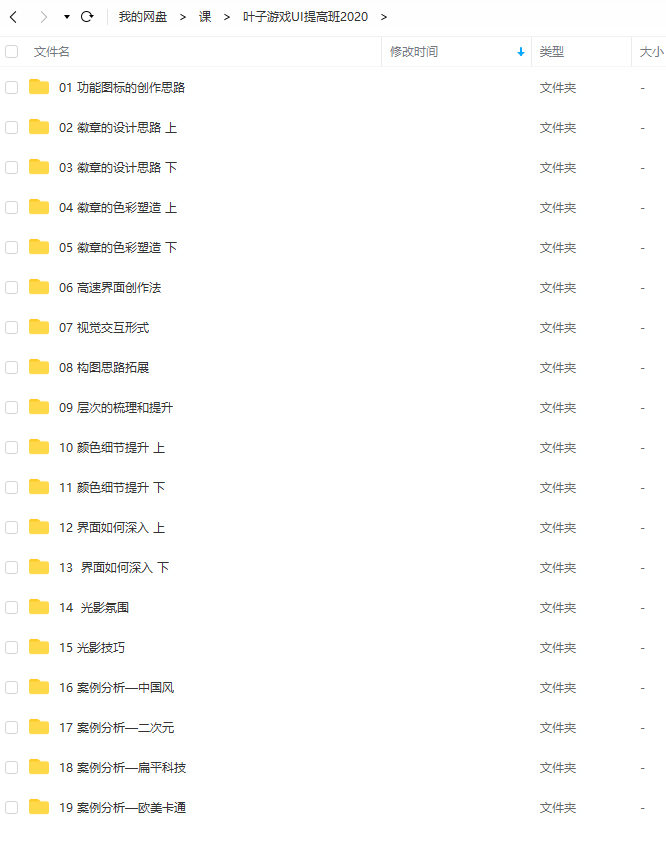
Task: Select the checkbox for 17 案例分析—二次元
Action: tap(12, 728)
